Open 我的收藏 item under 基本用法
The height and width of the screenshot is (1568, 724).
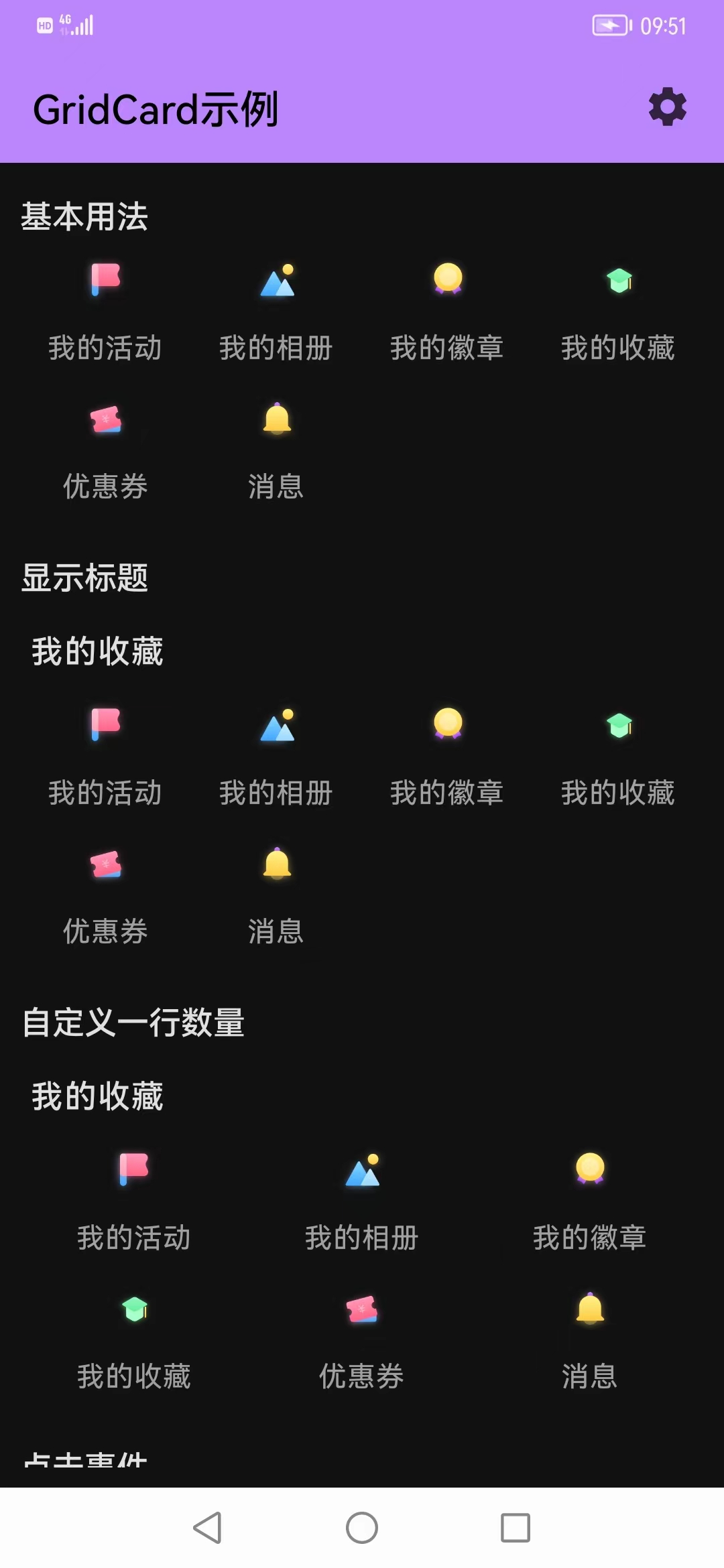pyautogui.click(x=618, y=312)
